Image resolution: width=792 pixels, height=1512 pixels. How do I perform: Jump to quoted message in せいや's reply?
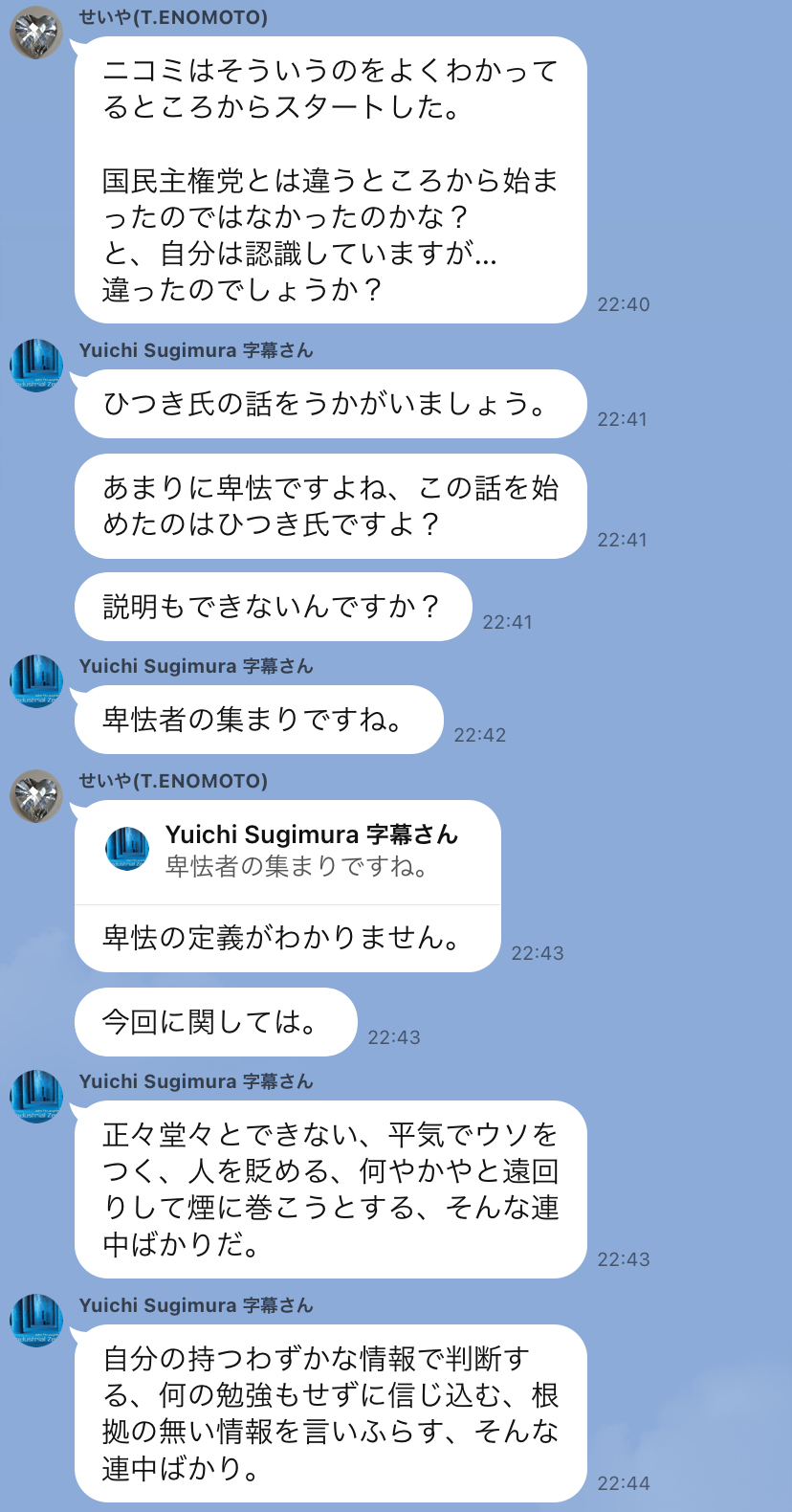[x=287, y=850]
